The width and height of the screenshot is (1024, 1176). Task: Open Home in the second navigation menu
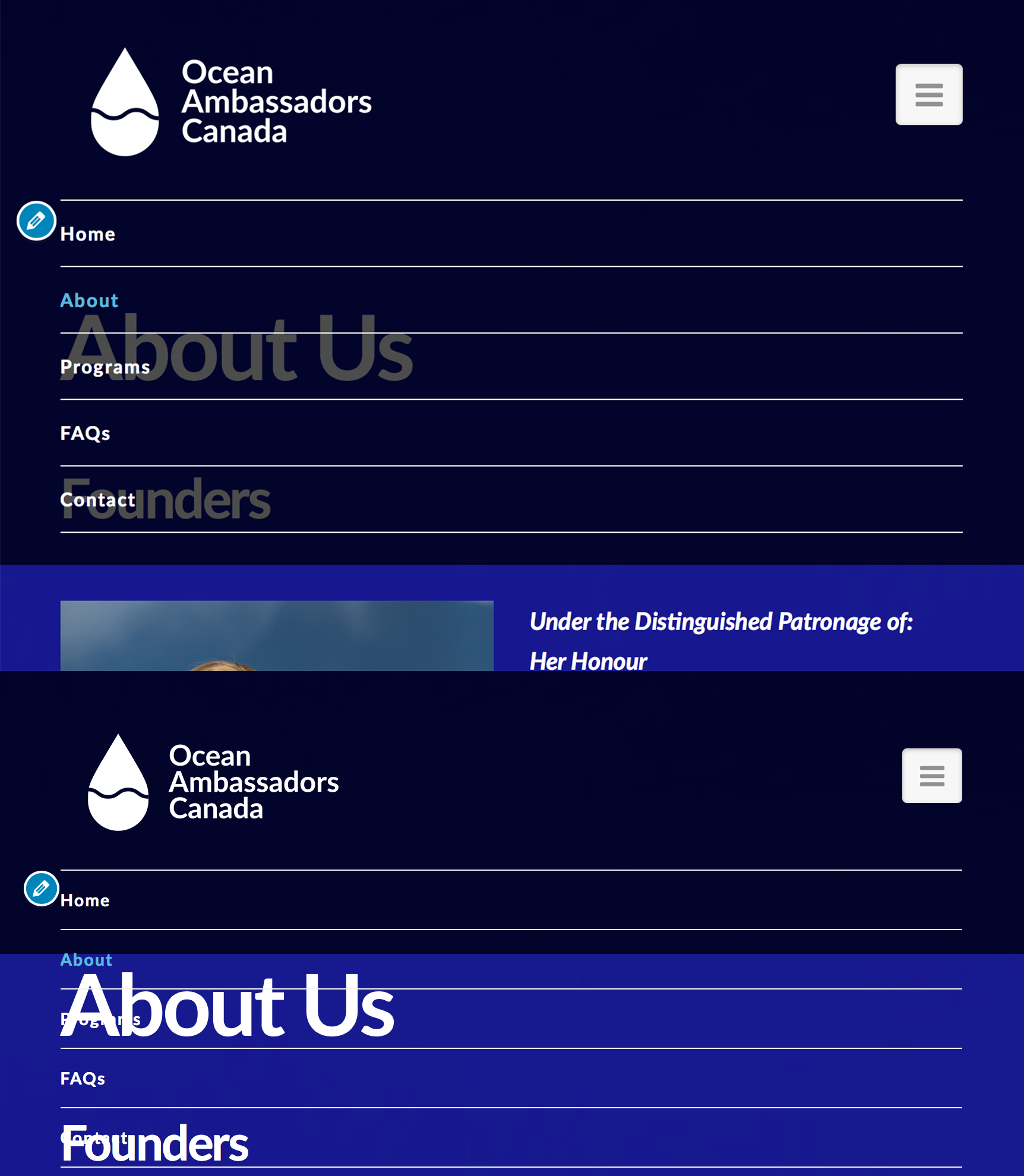click(x=85, y=900)
